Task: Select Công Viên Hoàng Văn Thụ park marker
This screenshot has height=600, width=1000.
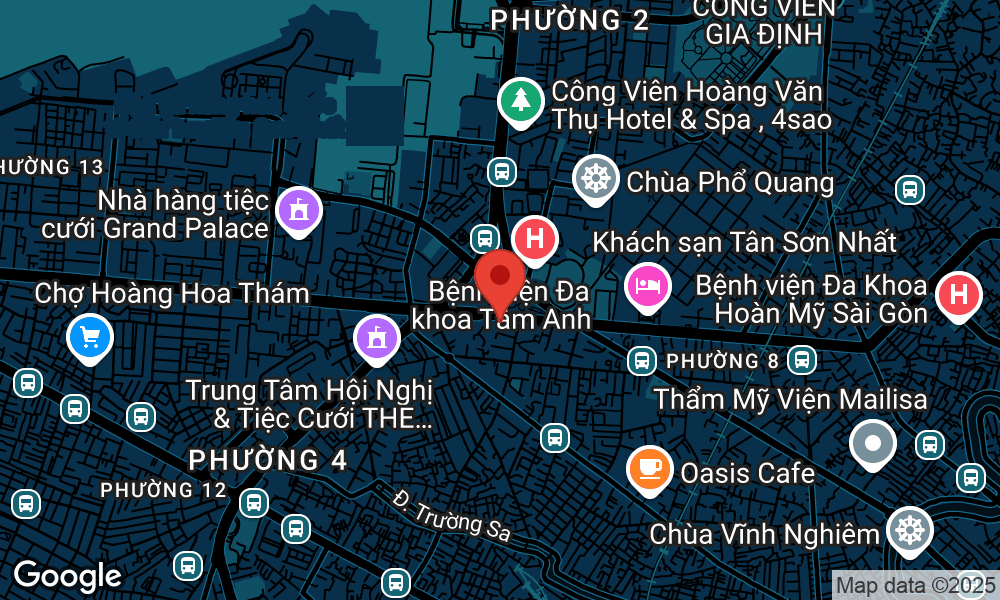Action: point(520,100)
